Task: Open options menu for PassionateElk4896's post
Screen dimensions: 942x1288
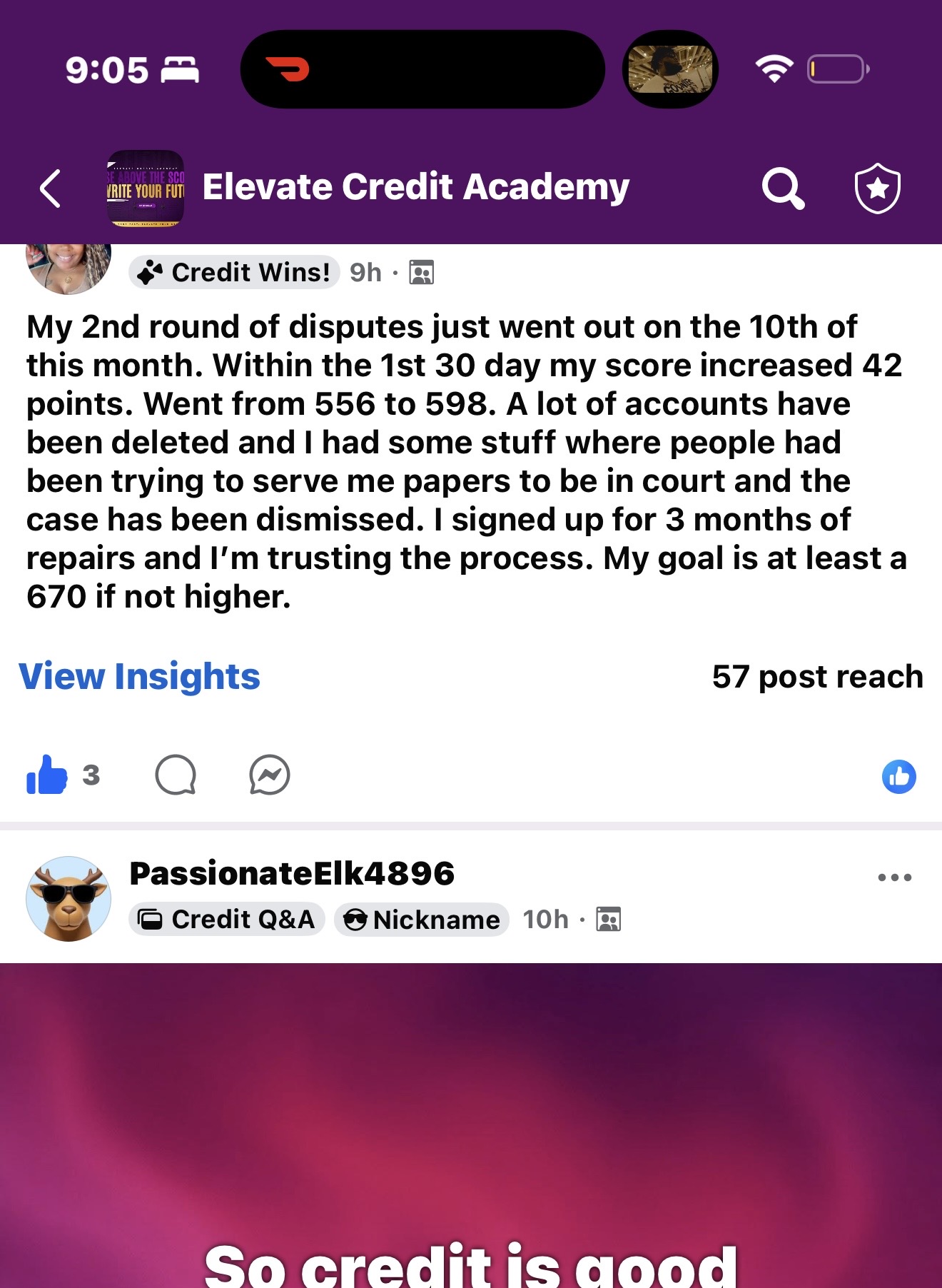Action: 894,877
